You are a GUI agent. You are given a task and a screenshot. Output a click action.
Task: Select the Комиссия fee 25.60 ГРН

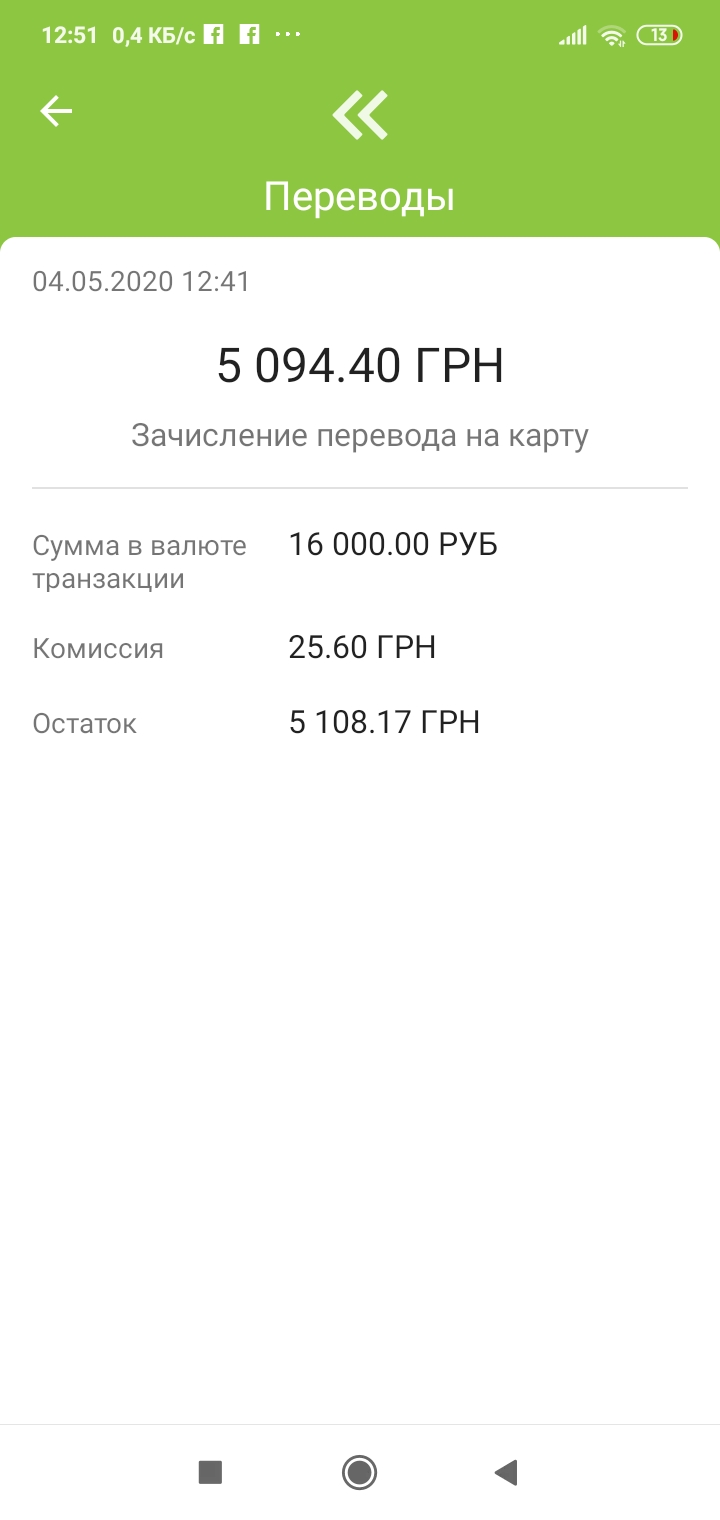(362, 647)
